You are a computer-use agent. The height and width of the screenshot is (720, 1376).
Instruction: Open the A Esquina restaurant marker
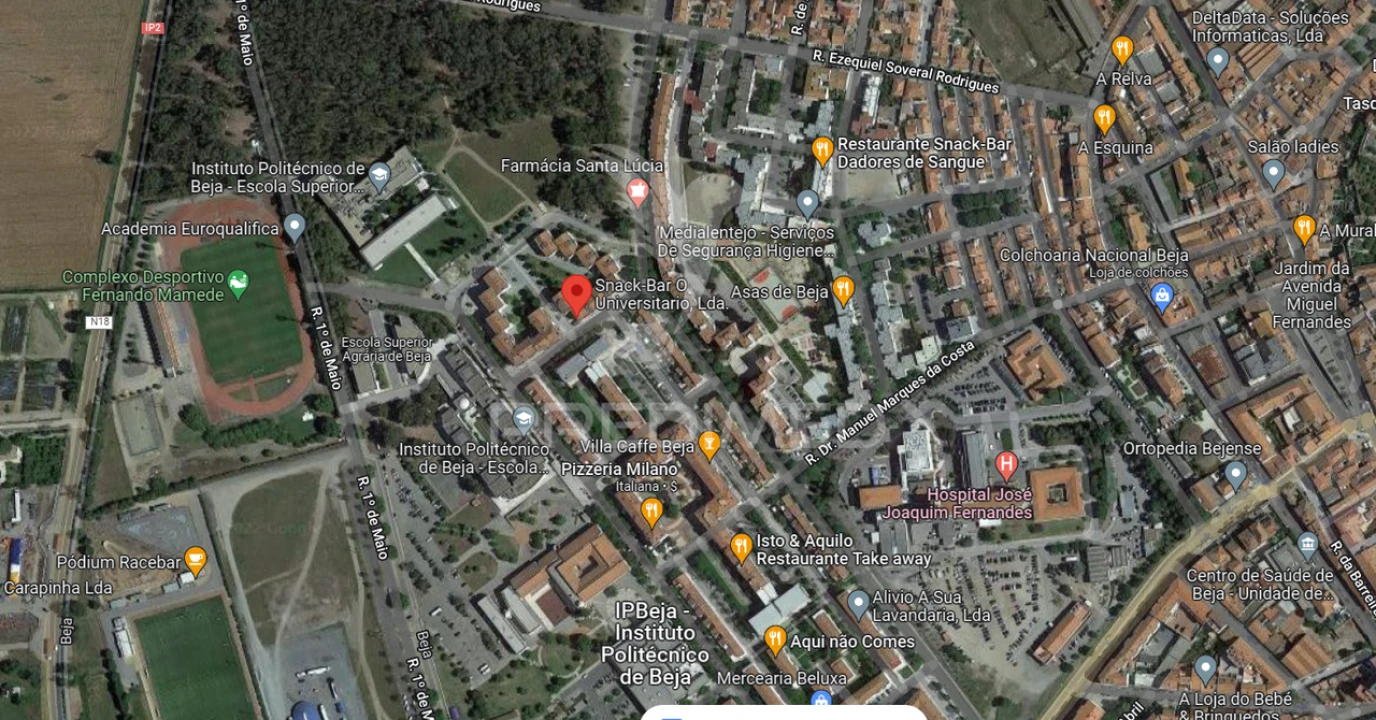pyautogui.click(x=1104, y=119)
